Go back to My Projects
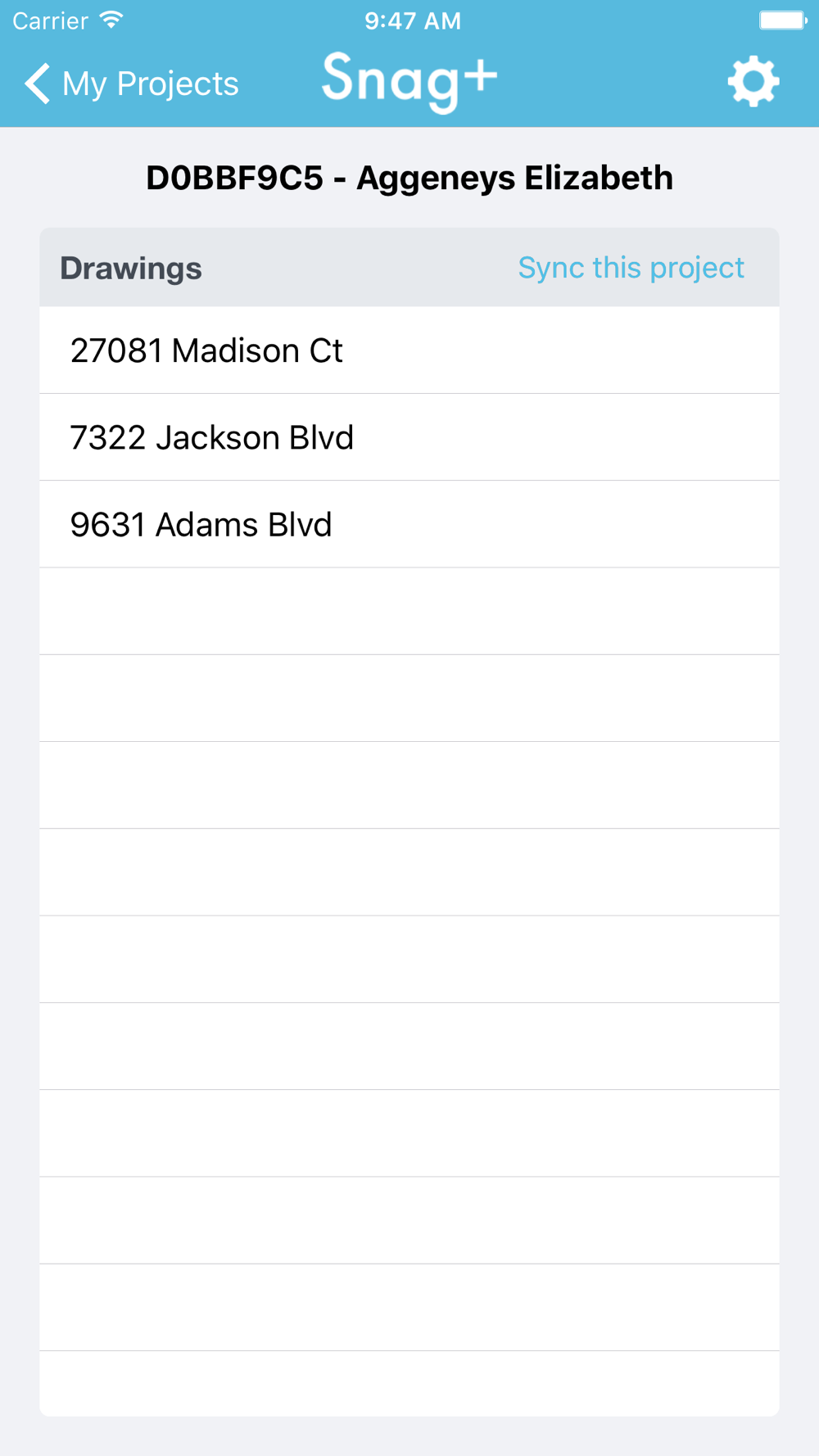 pos(131,84)
